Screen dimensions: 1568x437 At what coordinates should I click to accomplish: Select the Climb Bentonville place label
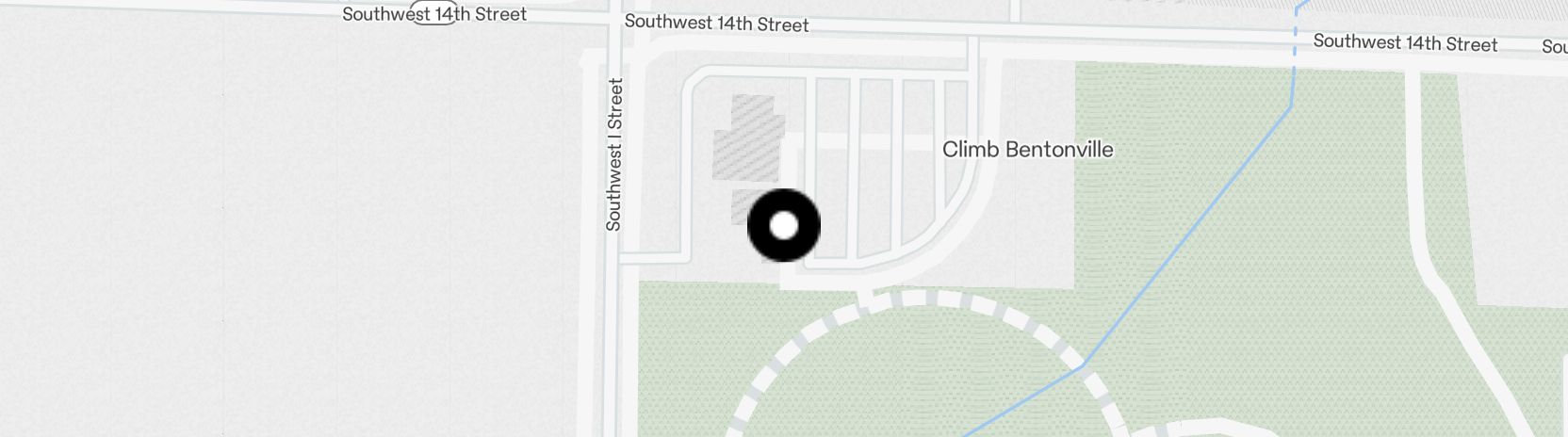pos(1027,150)
